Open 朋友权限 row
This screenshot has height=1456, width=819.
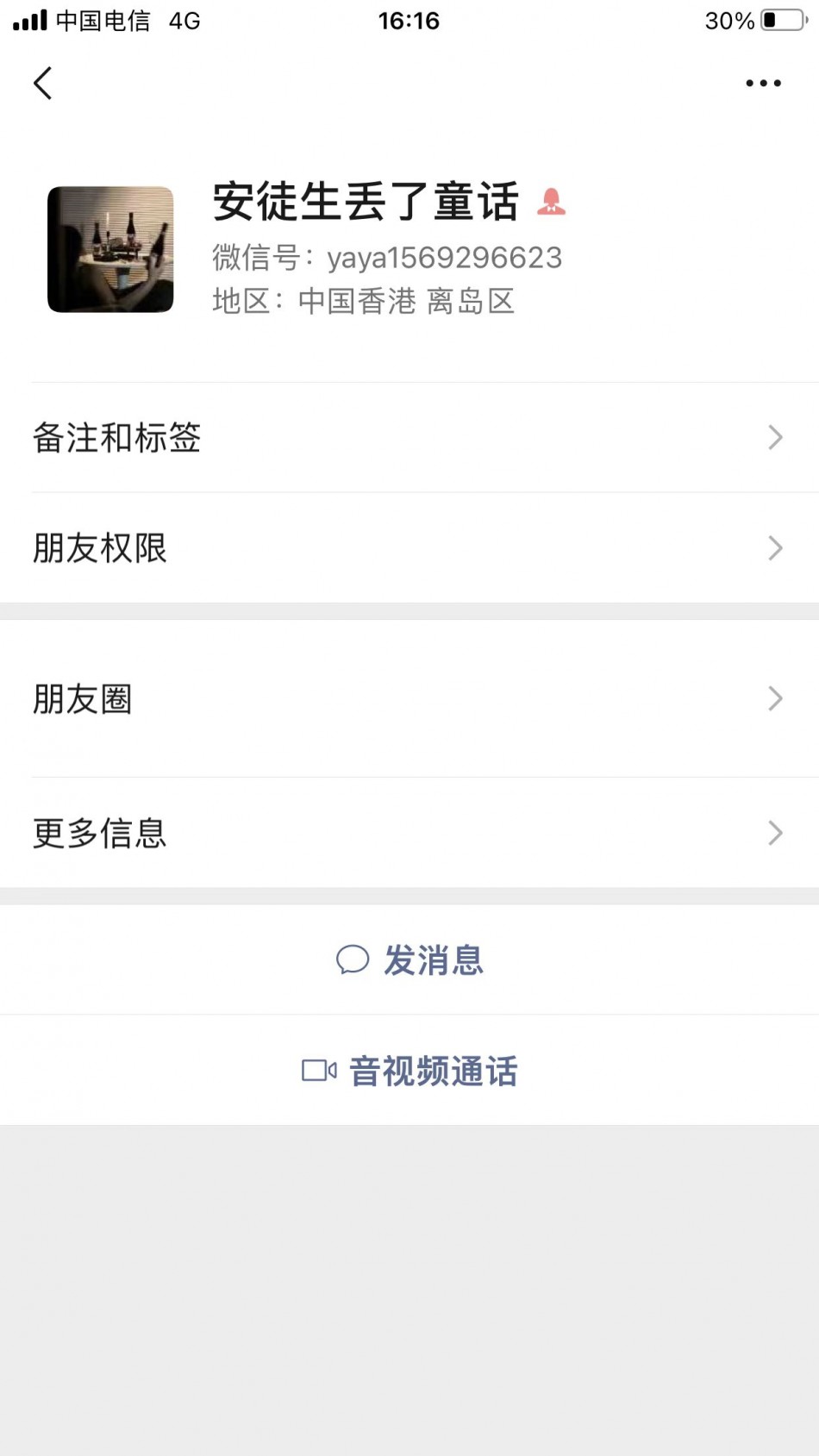(409, 548)
